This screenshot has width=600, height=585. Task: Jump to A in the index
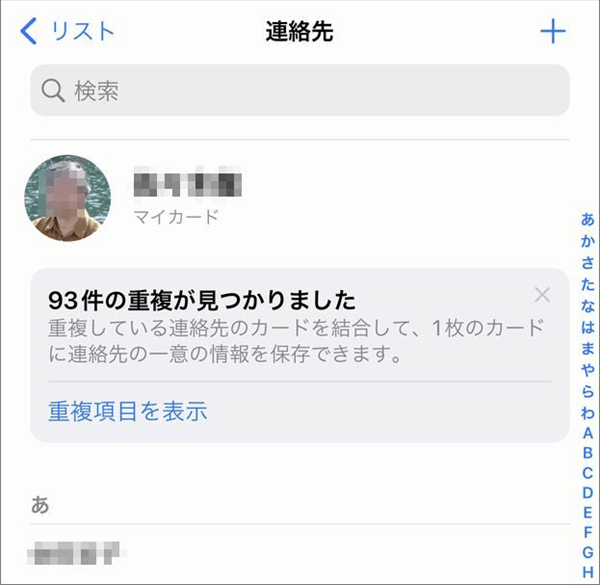click(588, 433)
